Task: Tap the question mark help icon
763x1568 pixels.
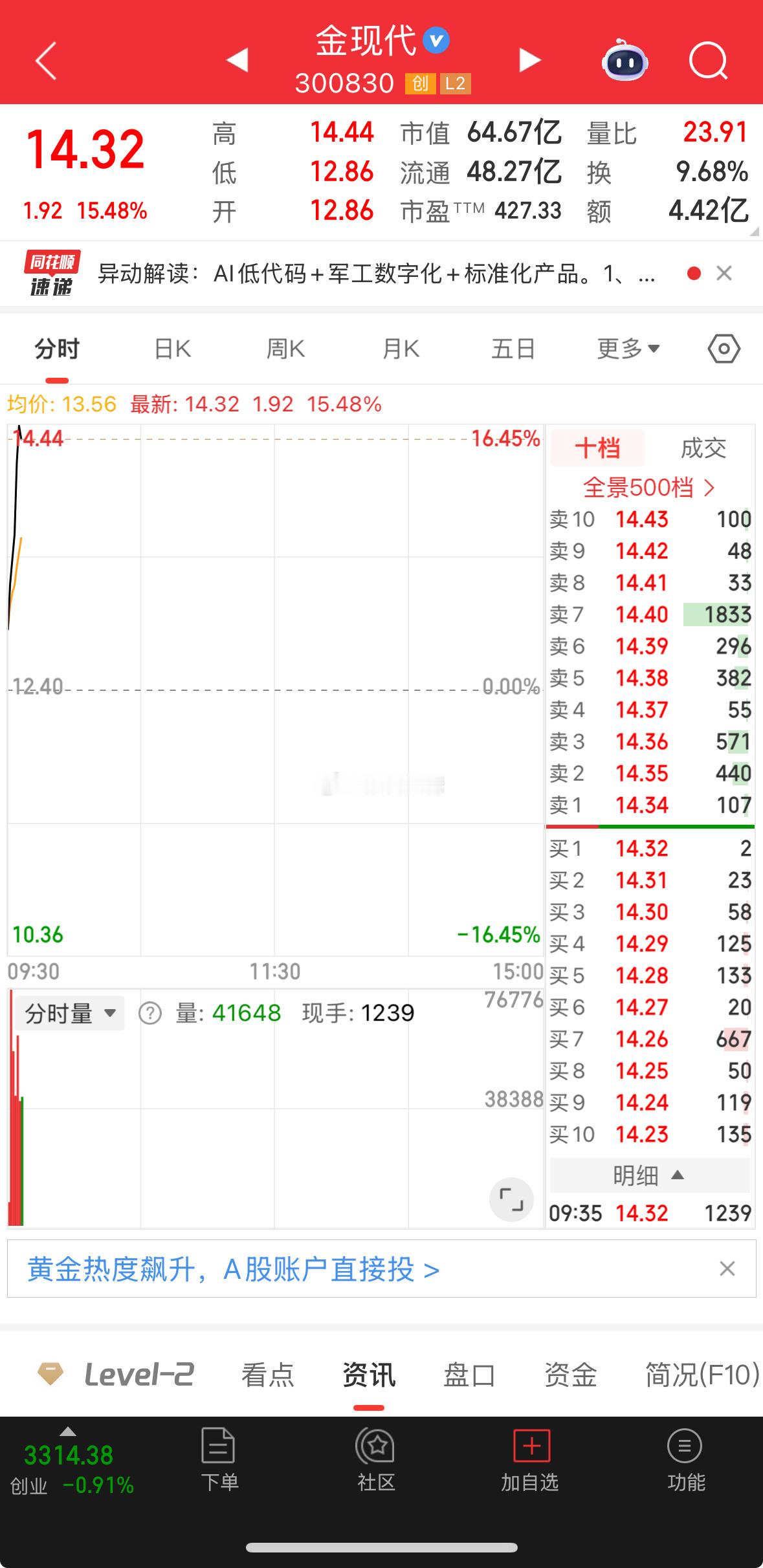Action: click(x=149, y=1012)
